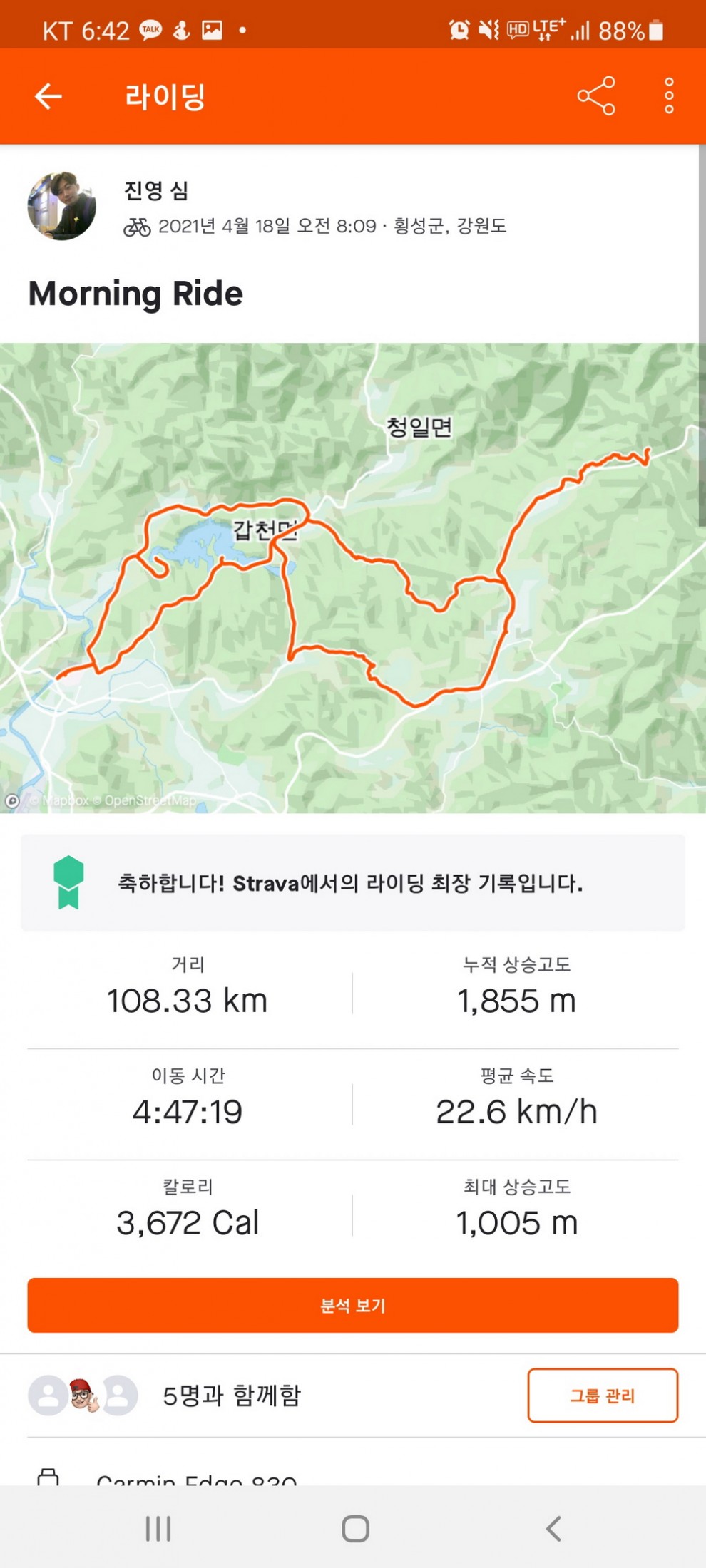
Task: Go back using the app bar arrow
Action: (x=48, y=96)
